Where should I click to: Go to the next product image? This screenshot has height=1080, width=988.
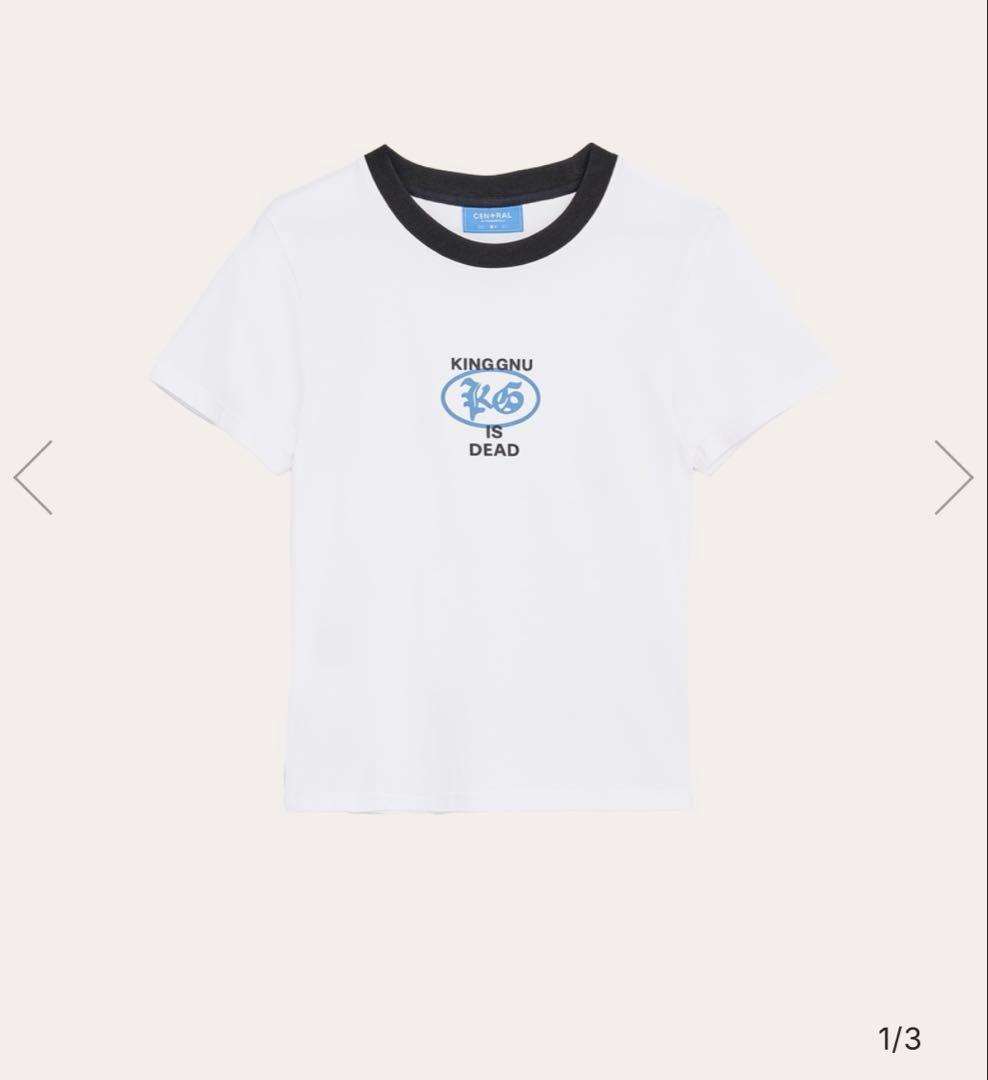click(953, 477)
